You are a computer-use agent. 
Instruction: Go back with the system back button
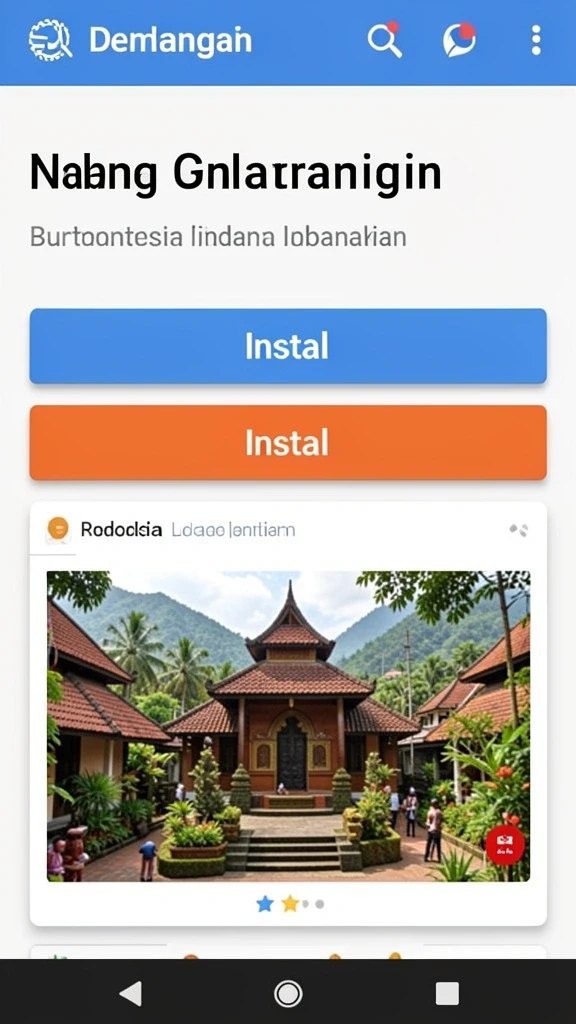131,993
